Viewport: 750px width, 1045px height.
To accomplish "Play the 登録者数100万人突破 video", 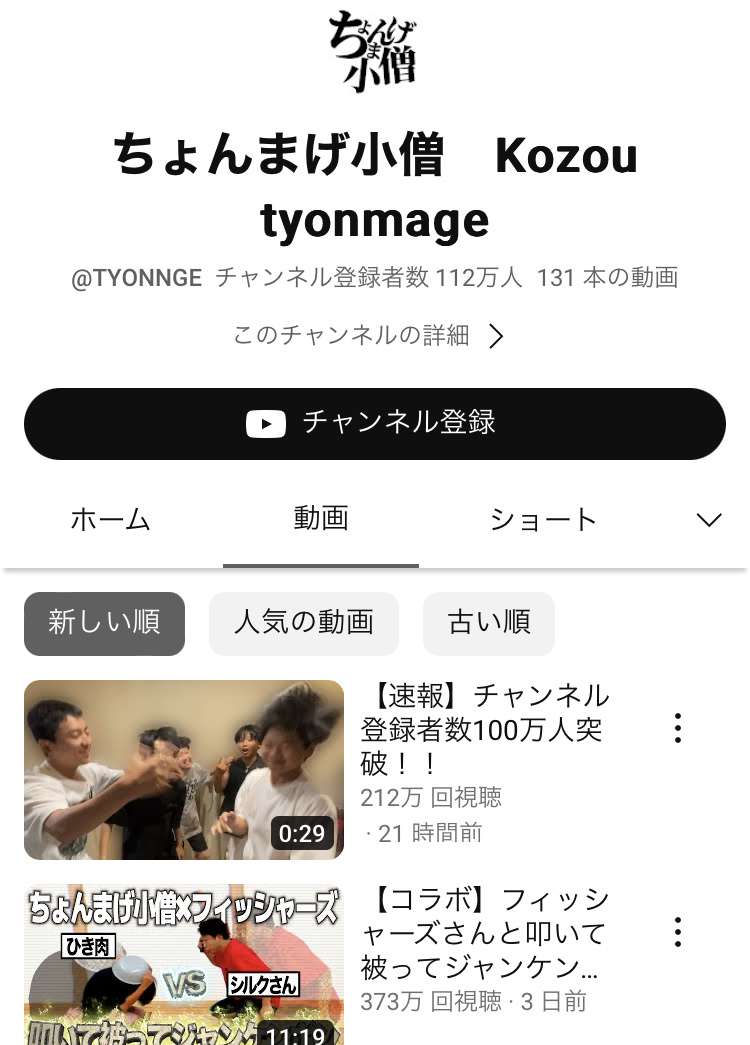I will [x=184, y=769].
